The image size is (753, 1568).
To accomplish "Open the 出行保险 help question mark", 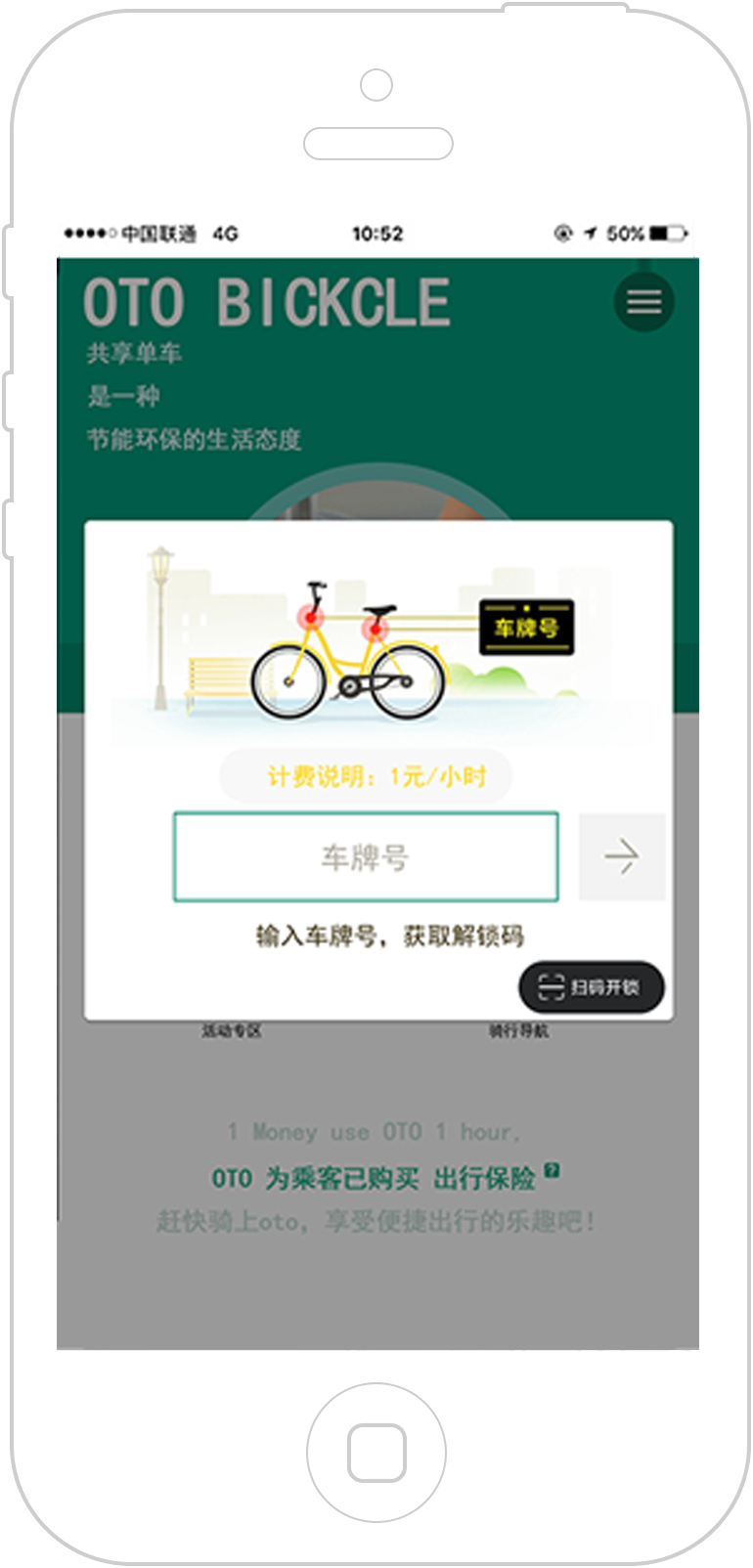I will [552, 1170].
